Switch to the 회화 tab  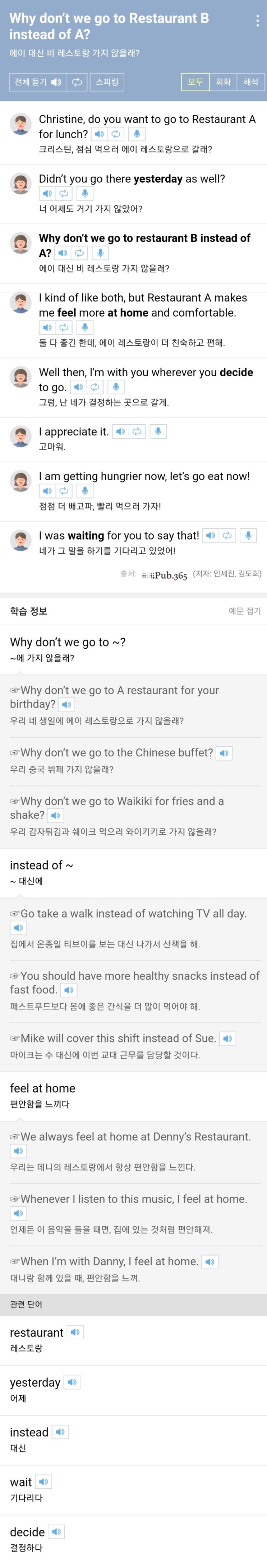tap(223, 81)
